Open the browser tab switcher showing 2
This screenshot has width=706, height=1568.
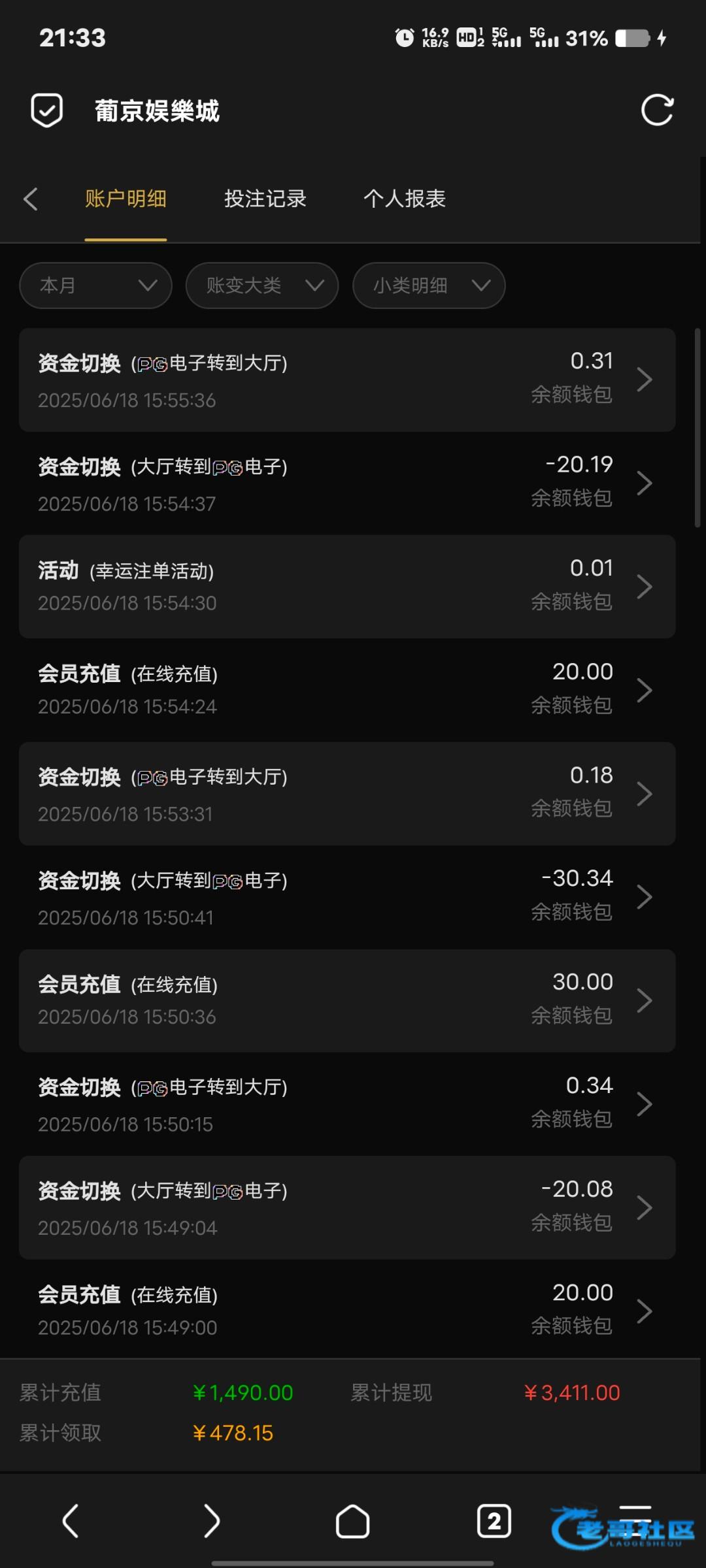point(494,1522)
